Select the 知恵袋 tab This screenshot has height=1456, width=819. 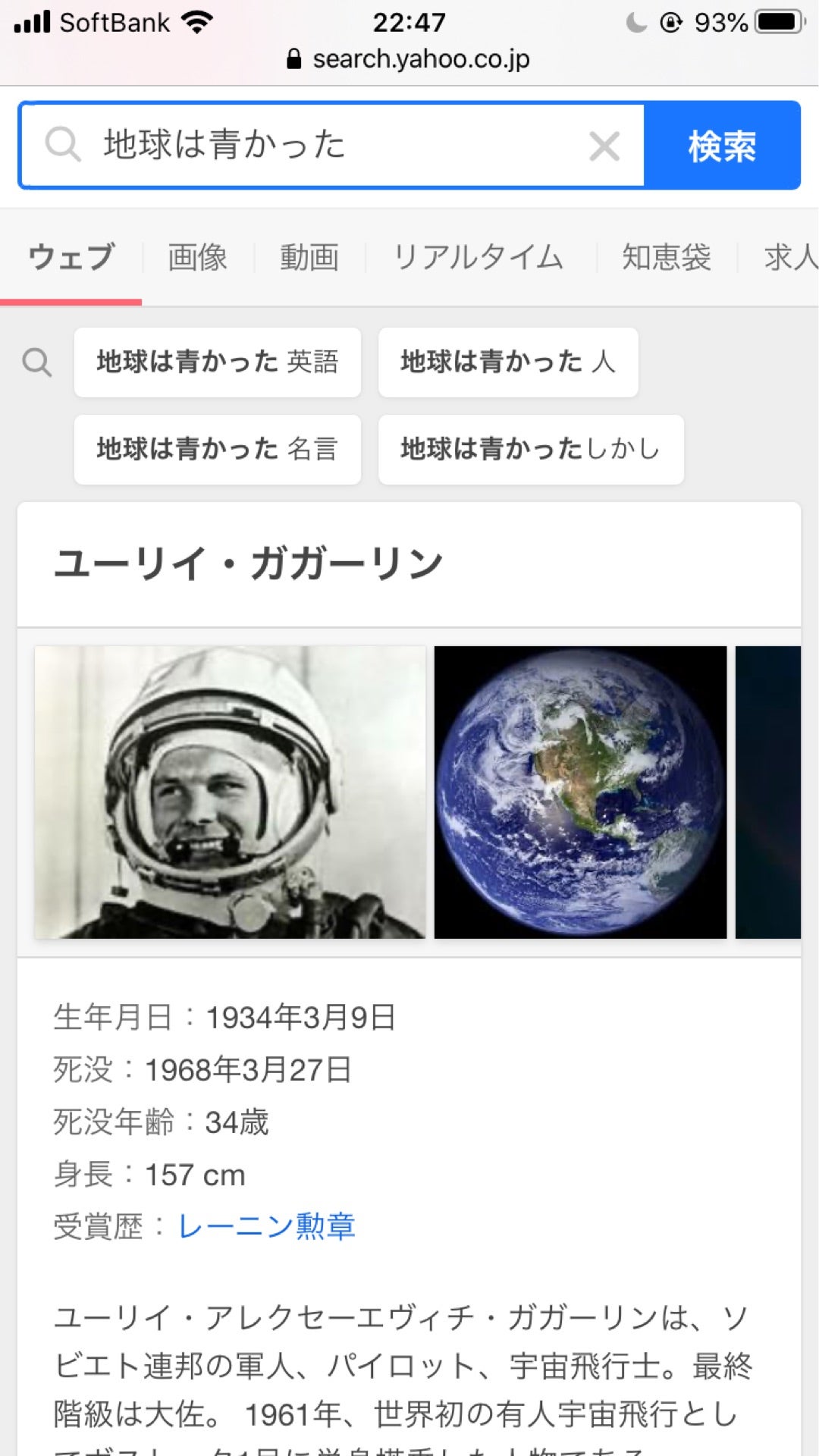click(x=666, y=258)
